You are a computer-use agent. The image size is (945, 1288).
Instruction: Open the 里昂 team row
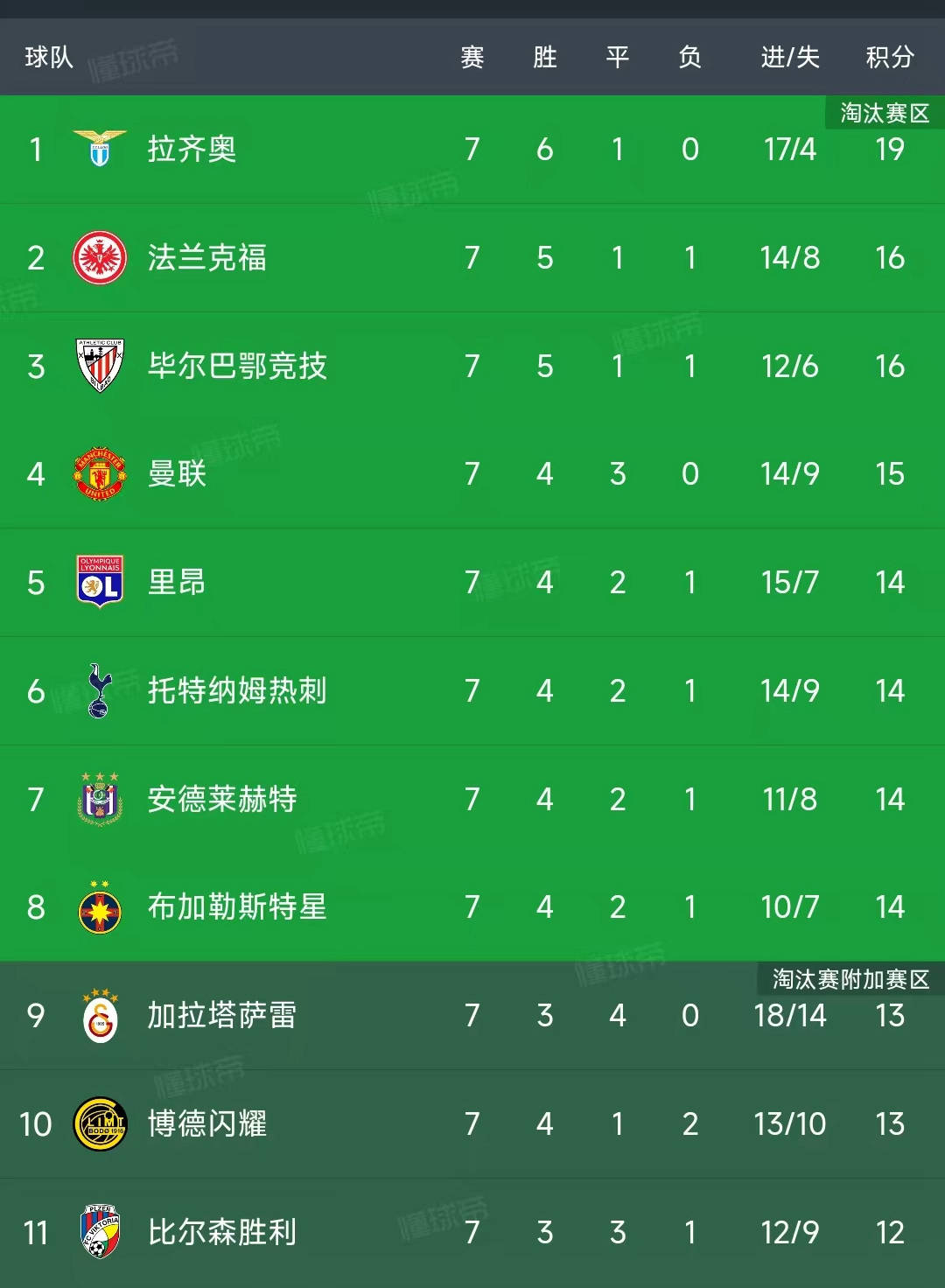pos(177,583)
